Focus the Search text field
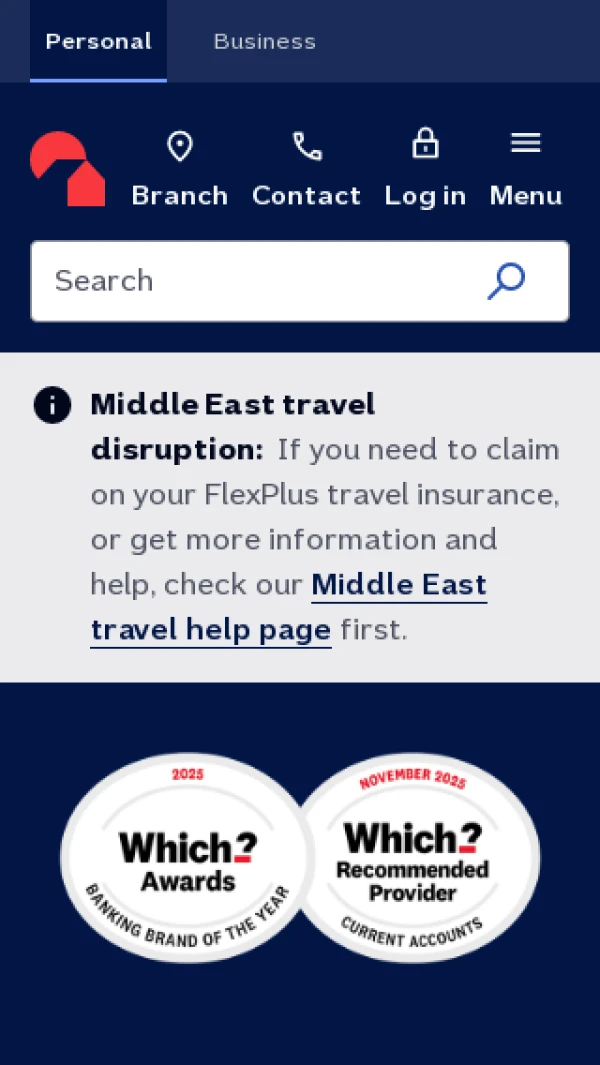 [250, 281]
